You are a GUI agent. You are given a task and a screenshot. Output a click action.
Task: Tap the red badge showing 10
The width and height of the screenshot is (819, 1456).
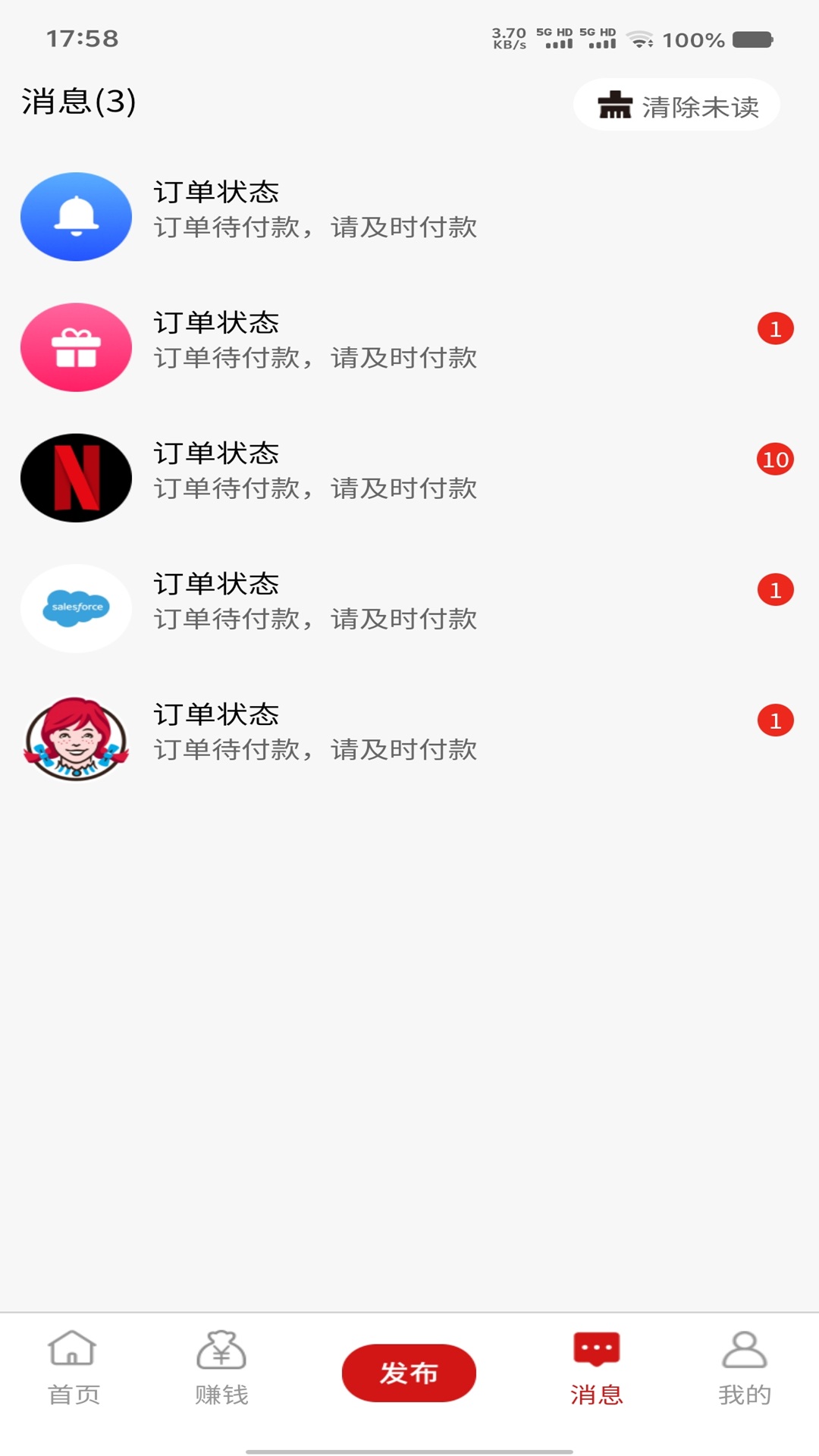[x=776, y=460]
